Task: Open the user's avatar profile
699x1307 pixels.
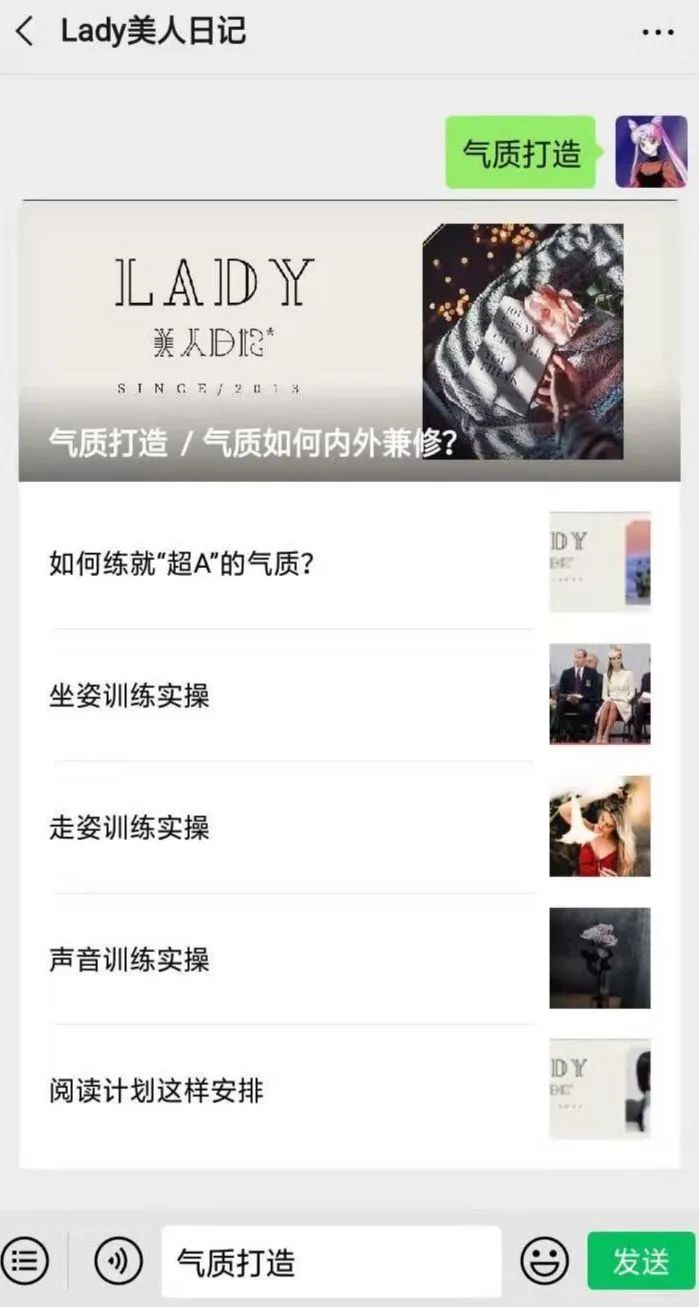Action: (651, 152)
